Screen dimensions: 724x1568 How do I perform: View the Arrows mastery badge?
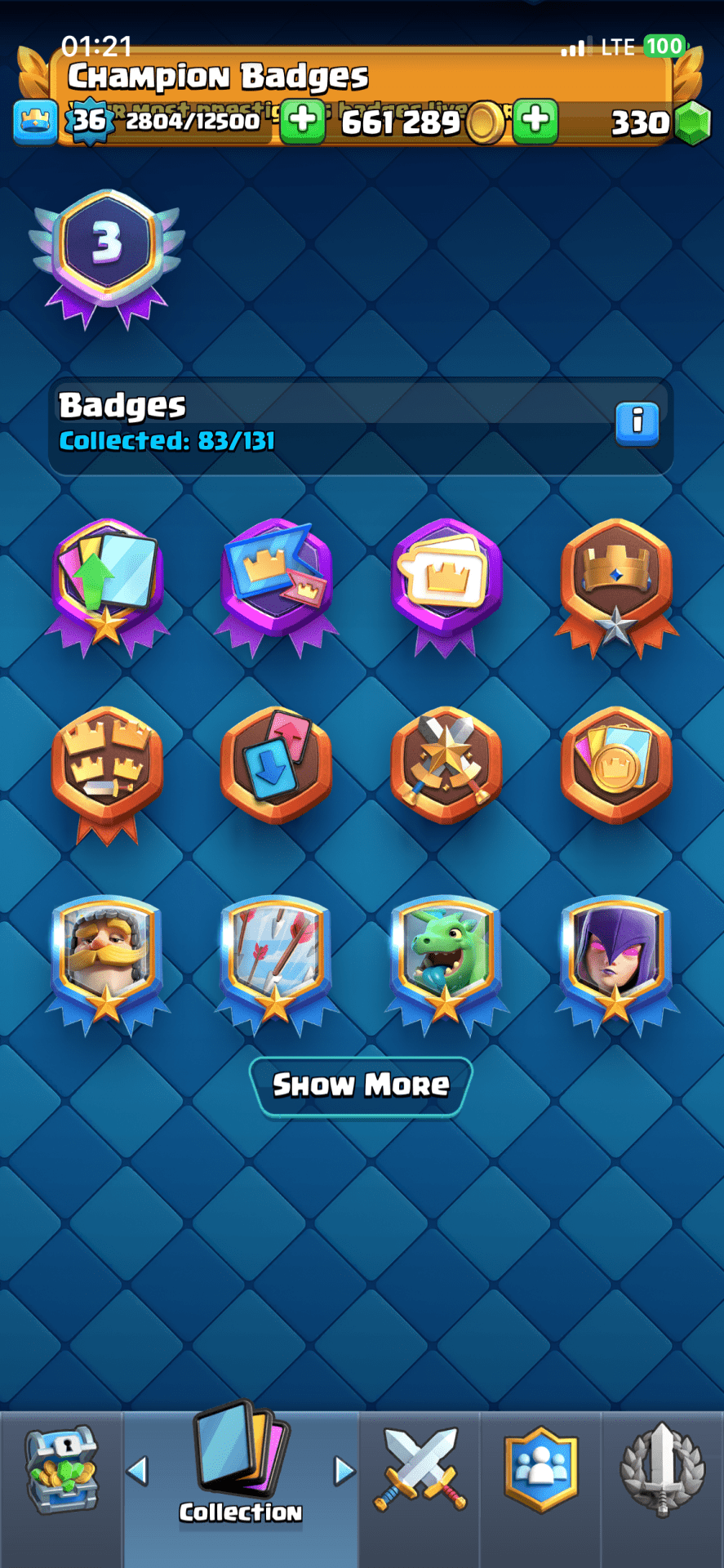pyautogui.click(x=276, y=960)
